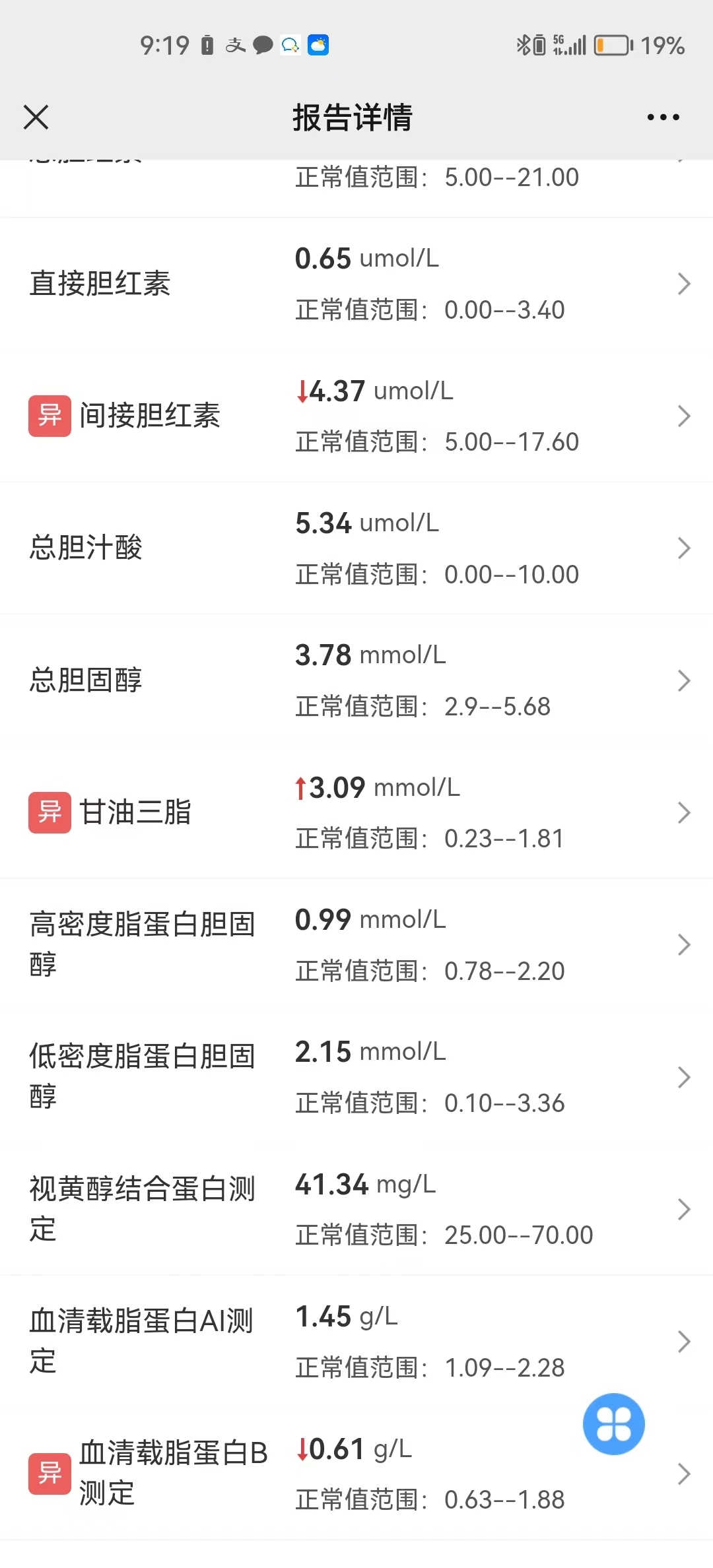Open 低密度脂蛋白胆固醇 result details
Image resolution: width=713 pixels, height=1568 pixels.
click(356, 1077)
